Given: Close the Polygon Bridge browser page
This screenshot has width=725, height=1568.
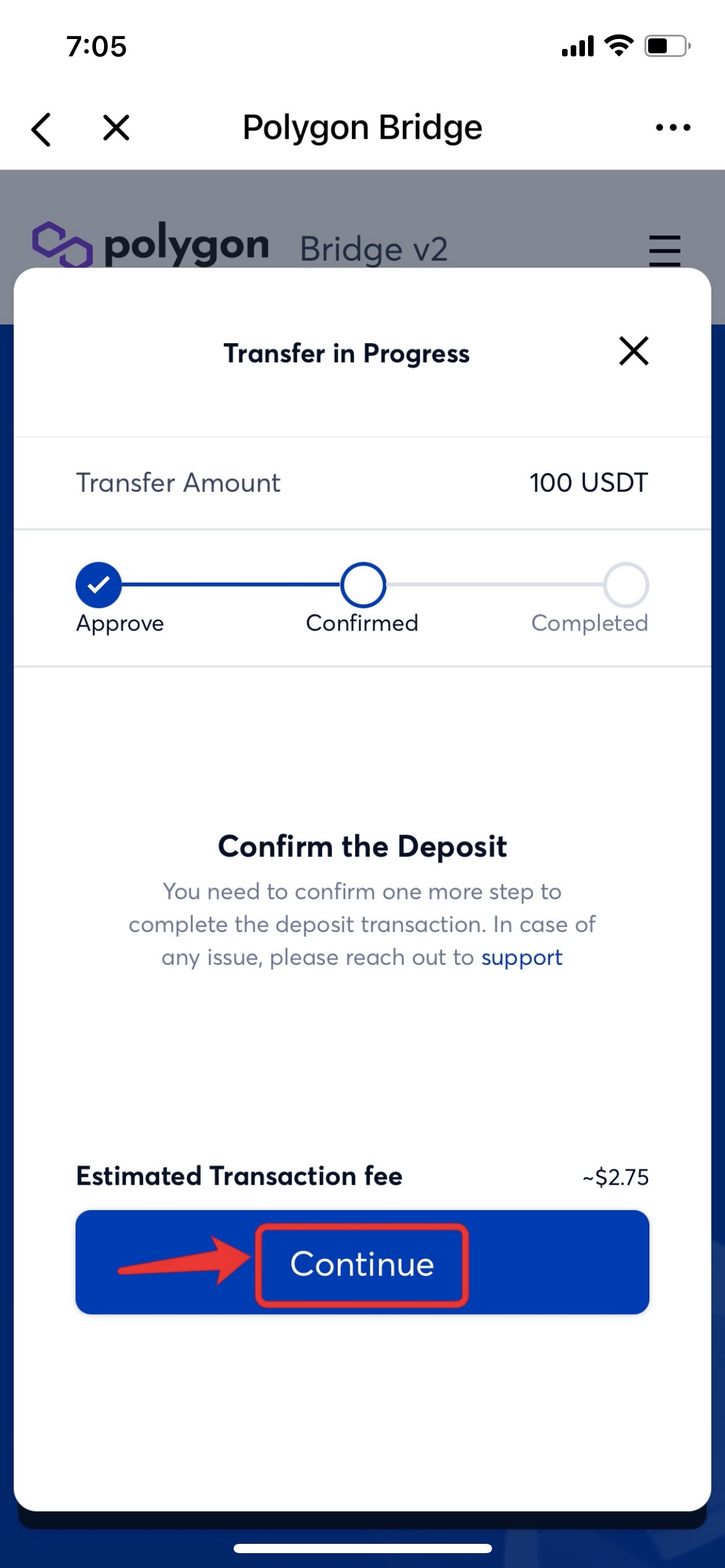Looking at the screenshot, I should 116,128.
